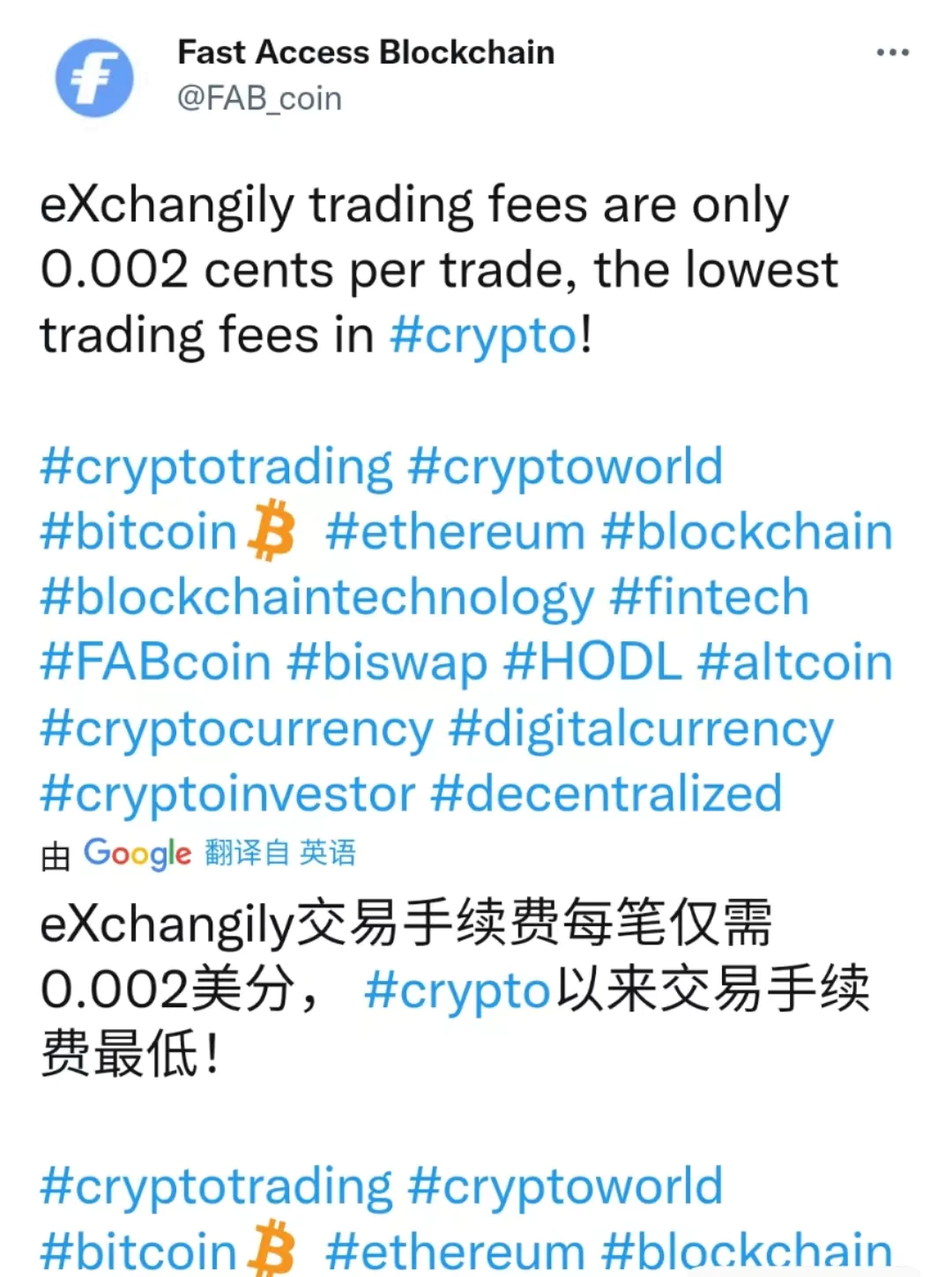Open the #altcoin hashtag
This screenshot has width=952, height=1277.
795,663
